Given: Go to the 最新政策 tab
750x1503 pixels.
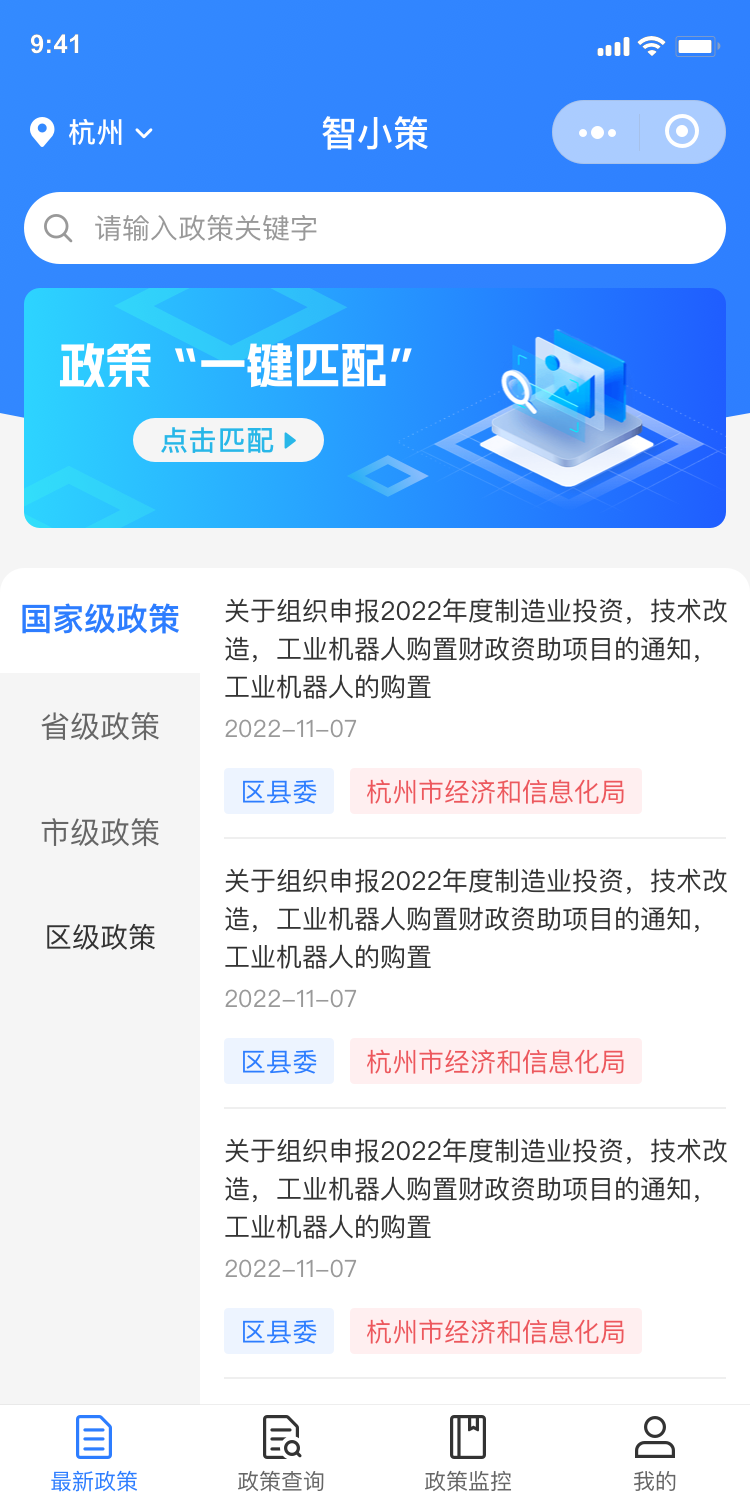Looking at the screenshot, I should 94,1453.
